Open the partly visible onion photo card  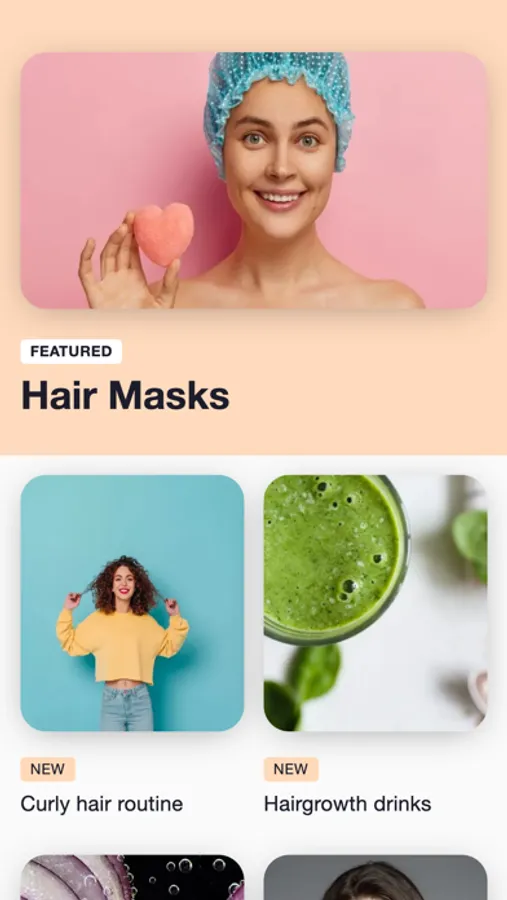[x=132, y=878]
